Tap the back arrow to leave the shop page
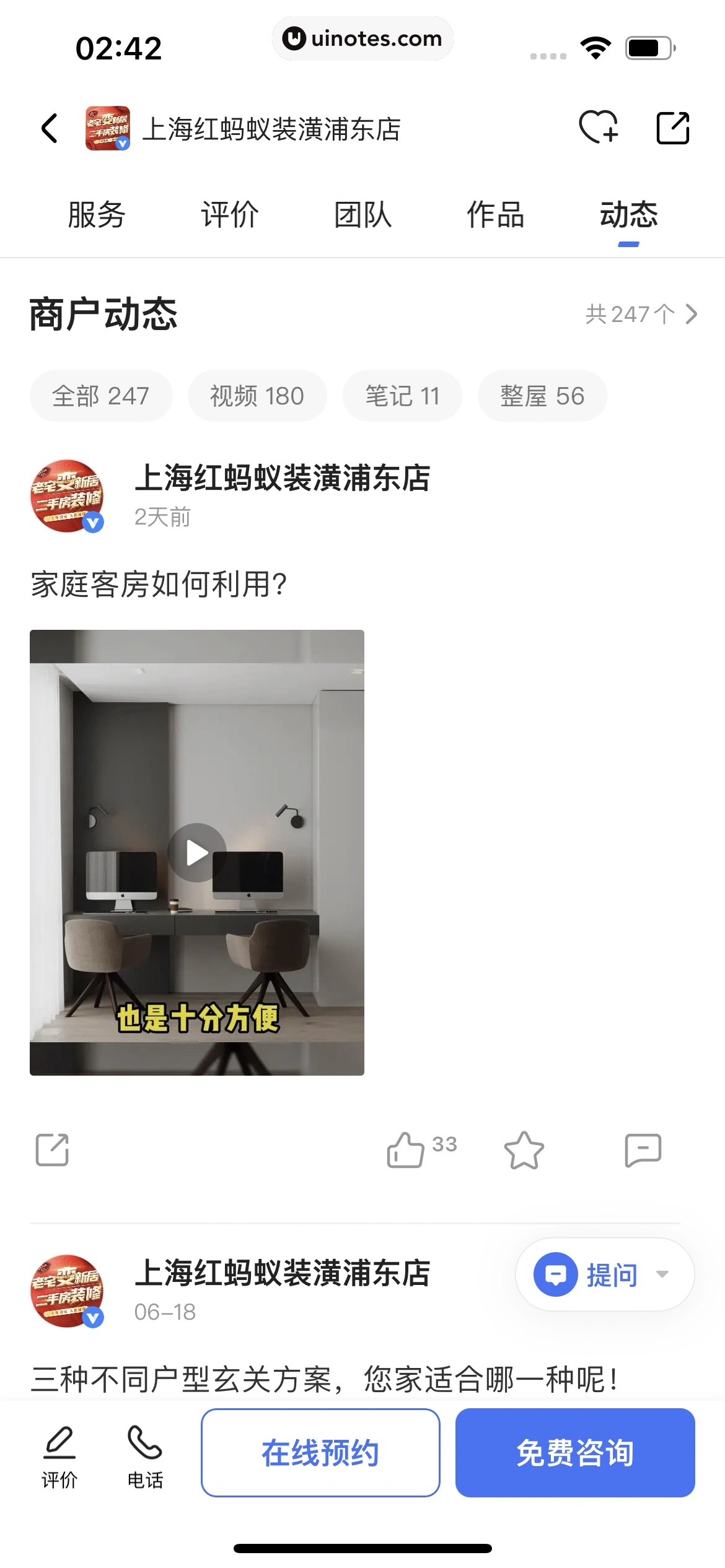 pyautogui.click(x=50, y=128)
